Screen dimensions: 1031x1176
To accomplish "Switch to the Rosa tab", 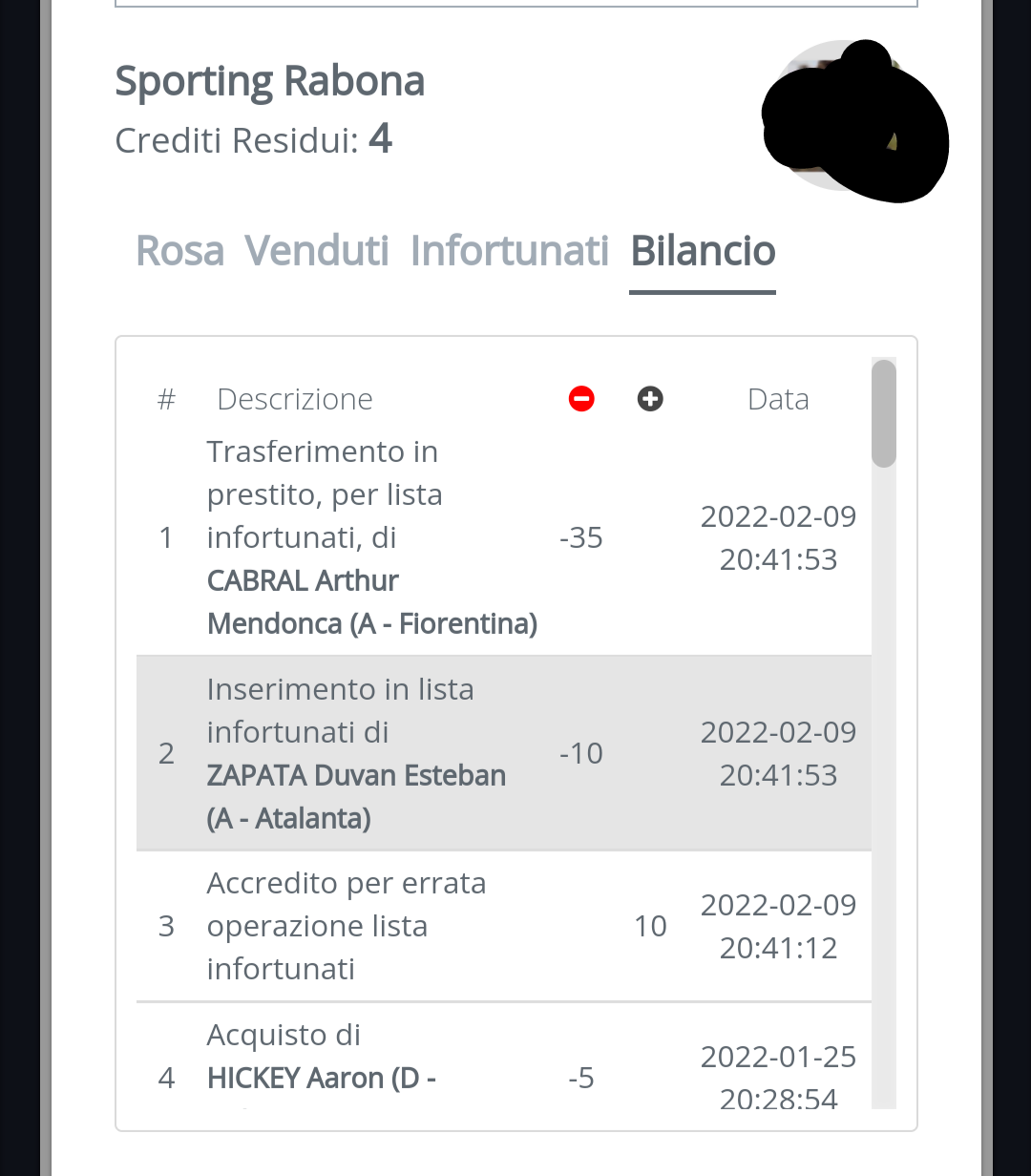I will (179, 251).
